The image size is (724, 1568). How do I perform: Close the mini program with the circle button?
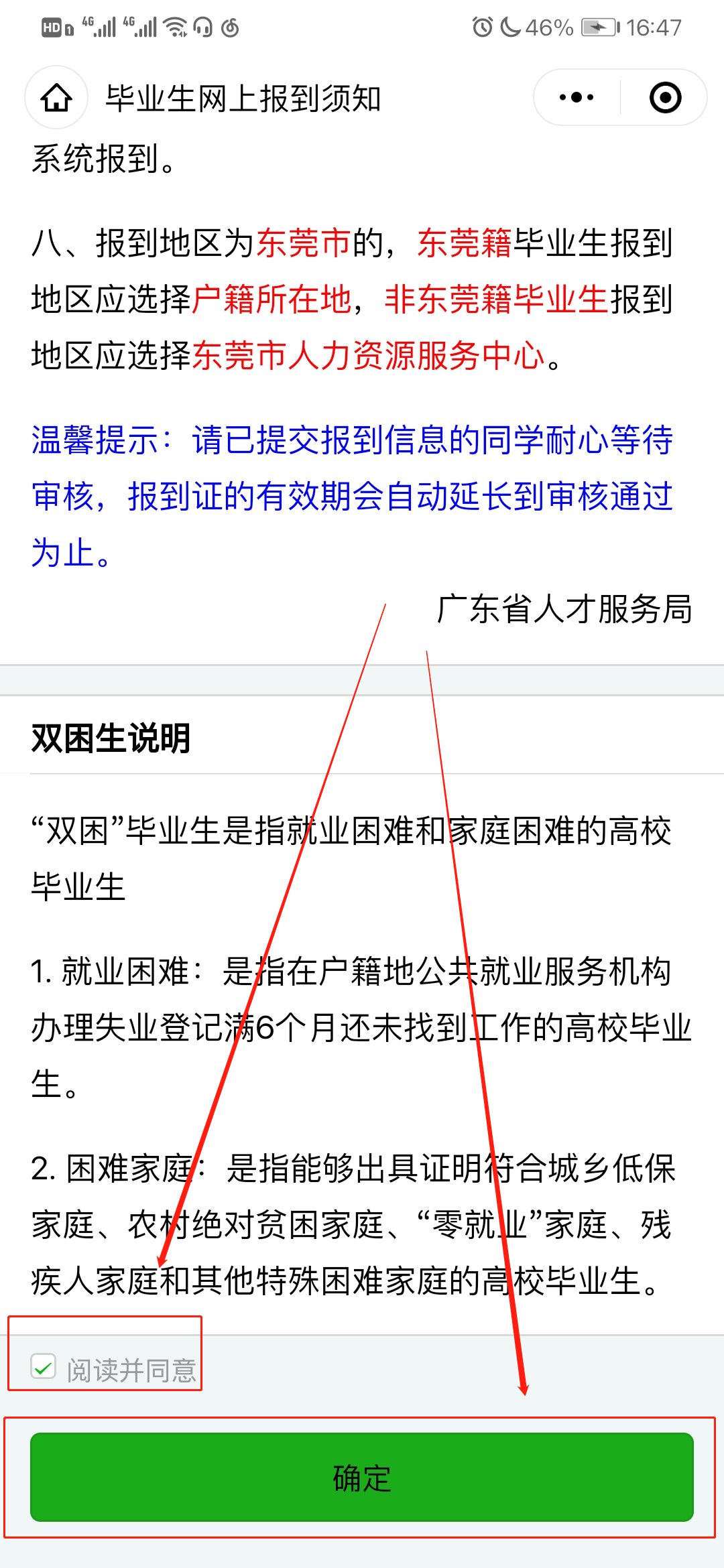coord(665,98)
